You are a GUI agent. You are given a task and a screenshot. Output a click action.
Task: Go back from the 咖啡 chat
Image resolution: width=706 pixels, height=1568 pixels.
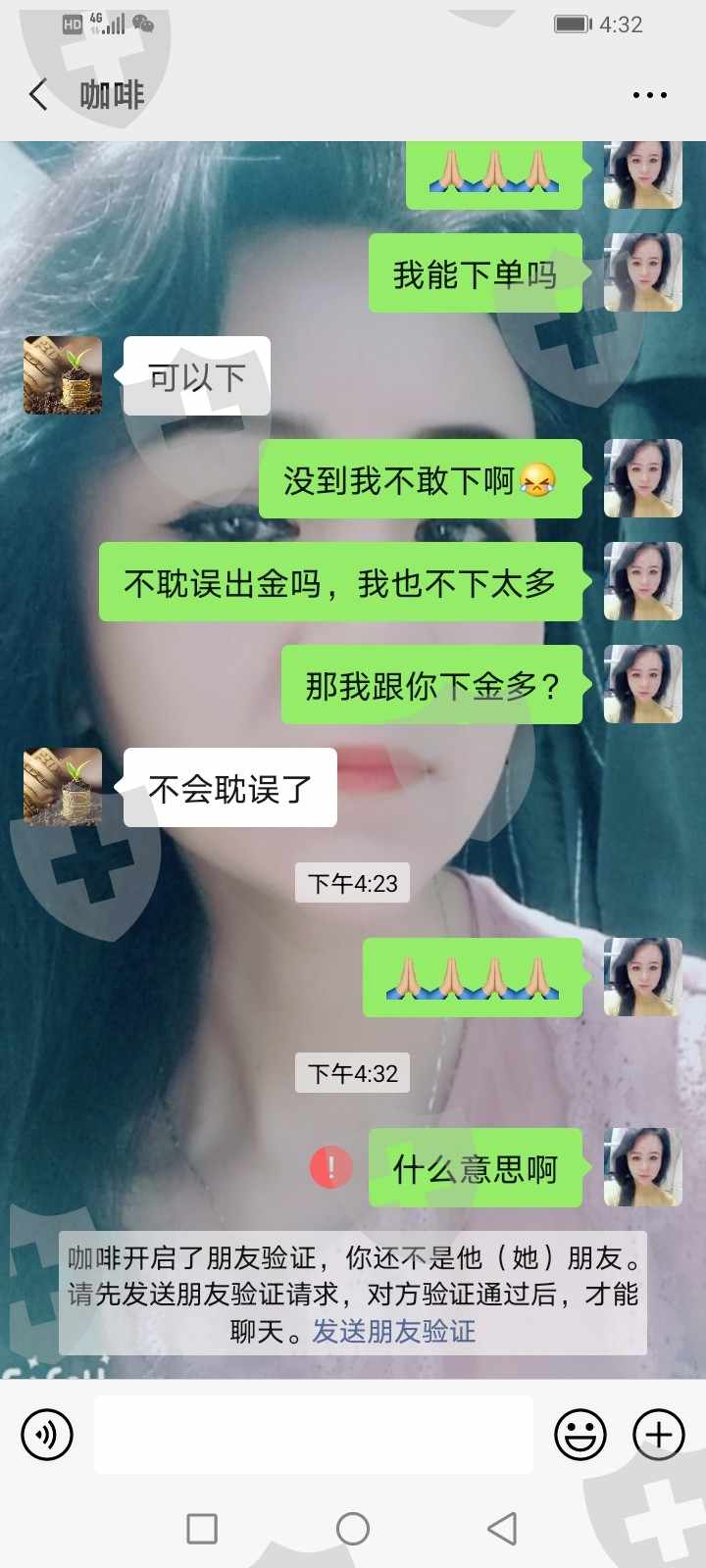38,95
